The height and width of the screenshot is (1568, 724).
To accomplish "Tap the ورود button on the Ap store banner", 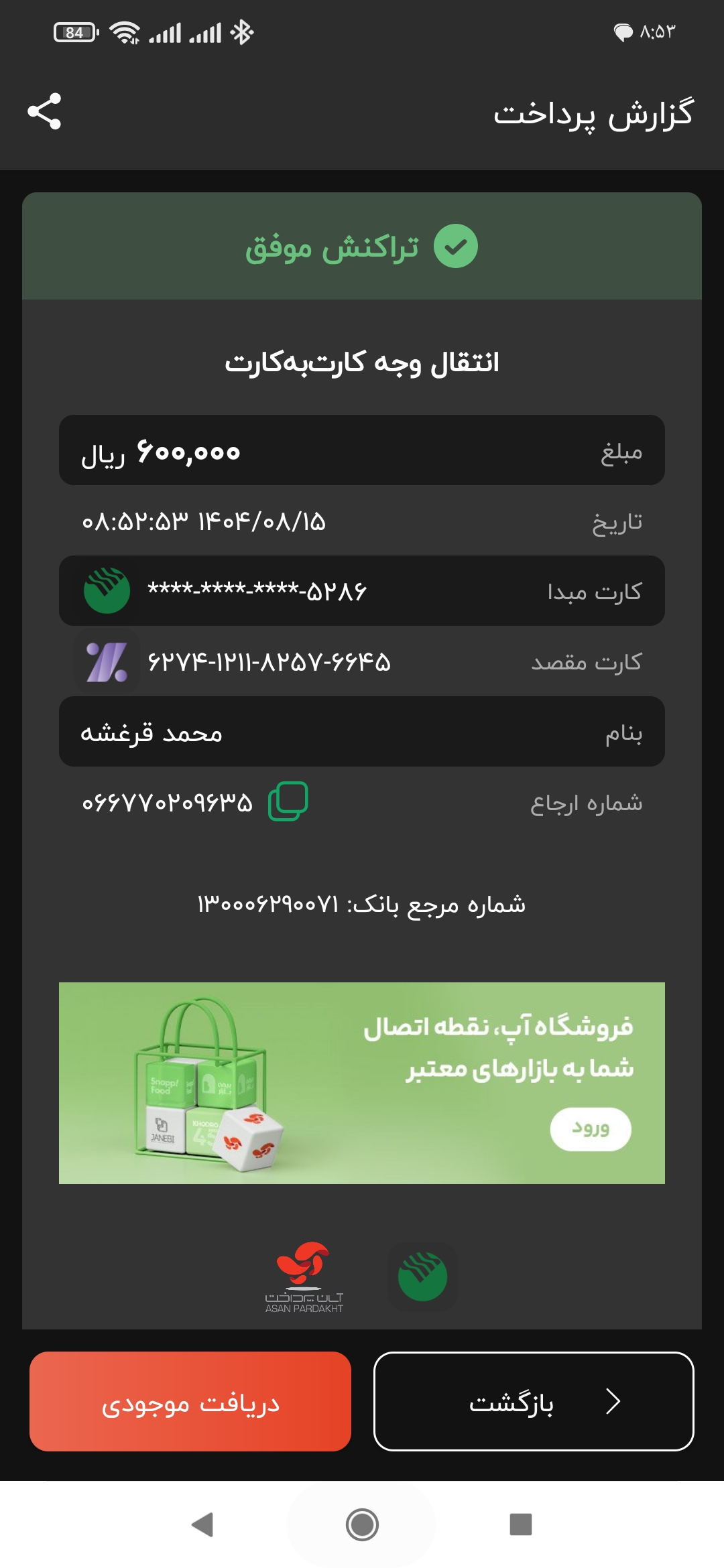I will click(590, 1129).
